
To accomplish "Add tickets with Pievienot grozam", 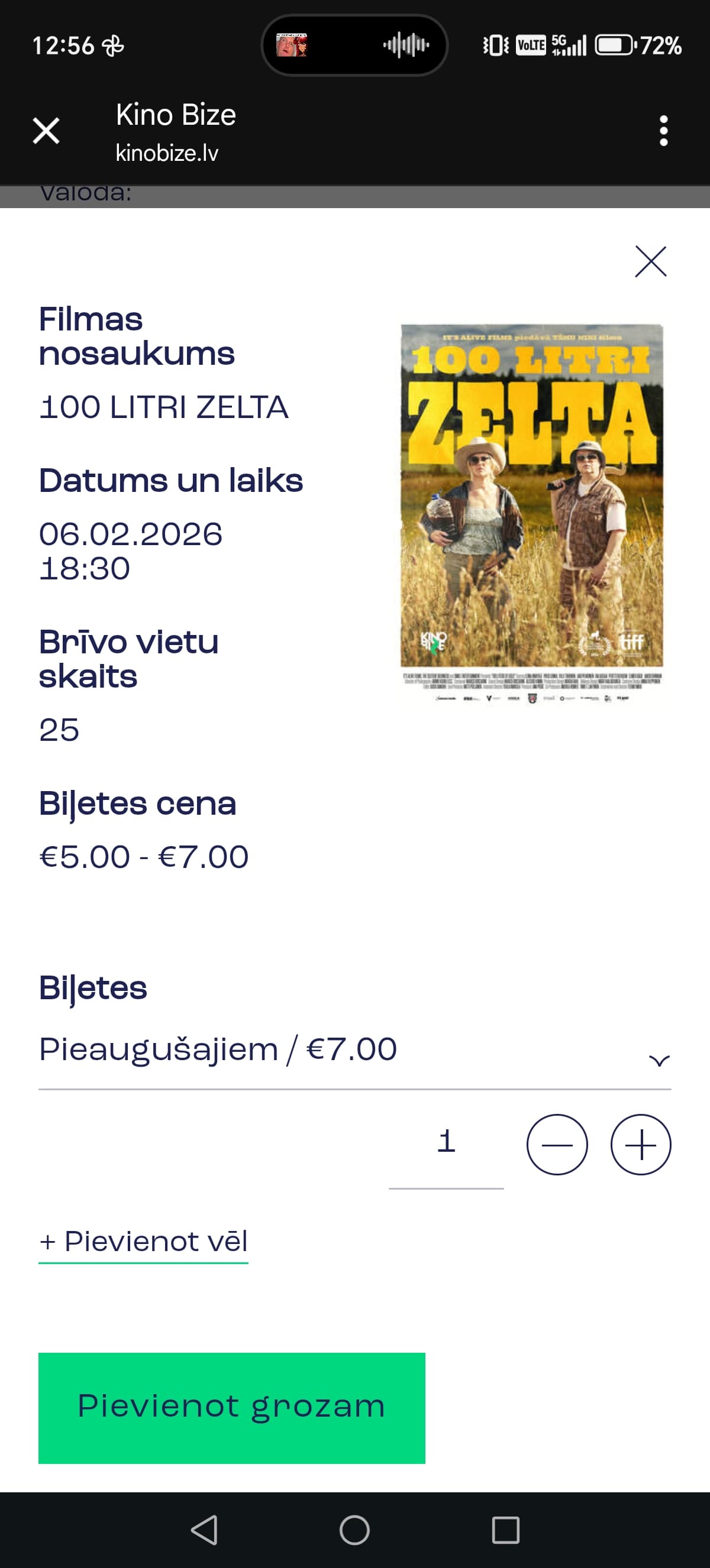I will point(231,1407).
